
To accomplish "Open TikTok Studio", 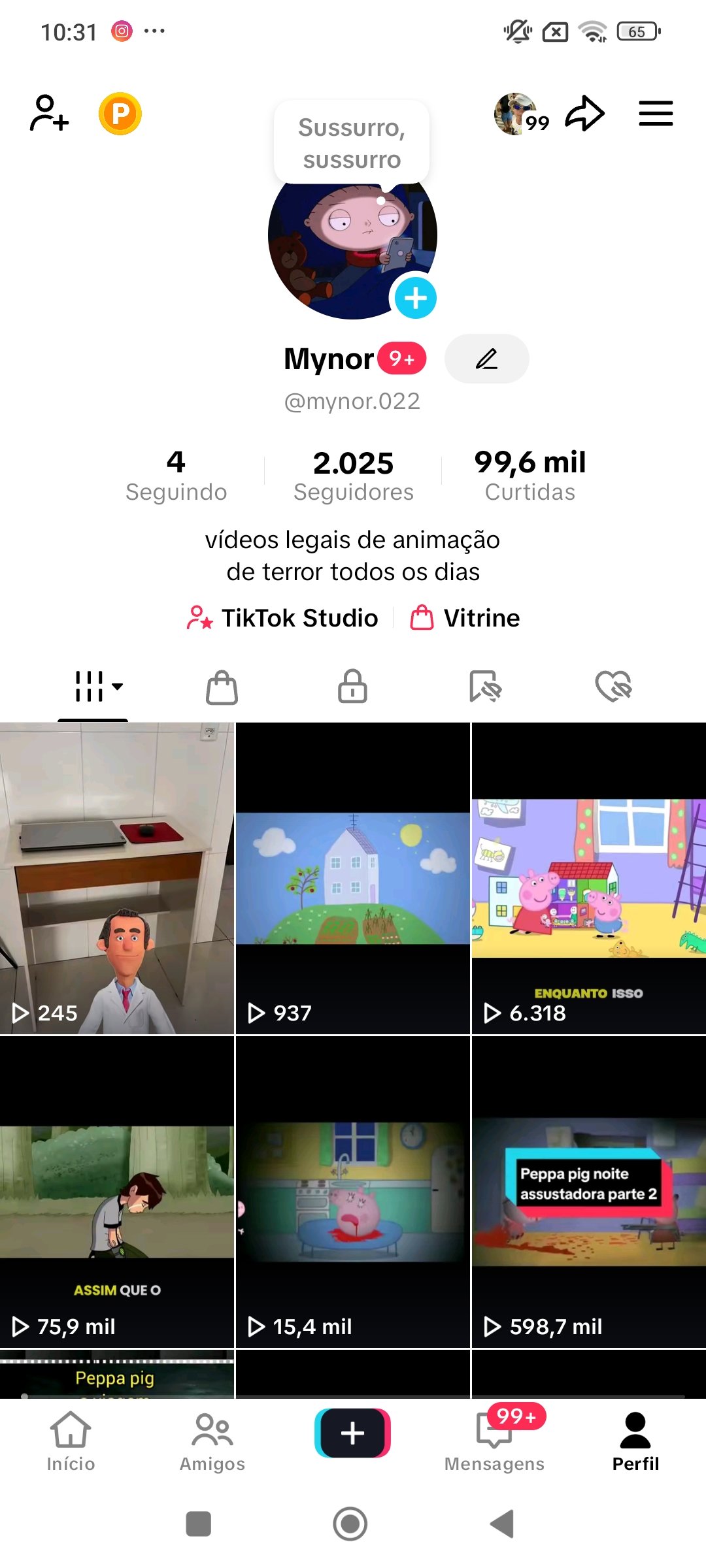I will (x=282, y=618).
